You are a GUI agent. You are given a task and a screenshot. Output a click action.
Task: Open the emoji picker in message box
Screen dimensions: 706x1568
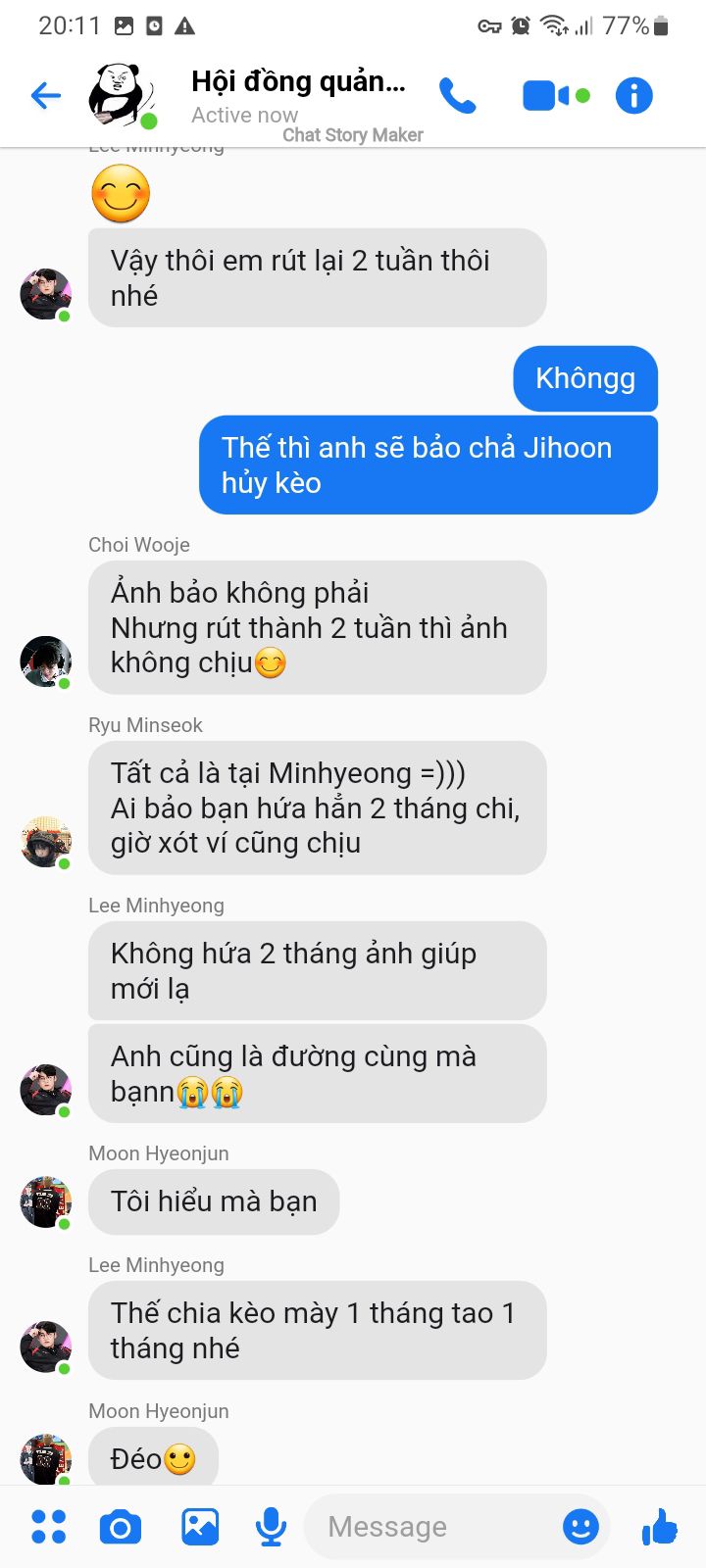pos(580,1526)
